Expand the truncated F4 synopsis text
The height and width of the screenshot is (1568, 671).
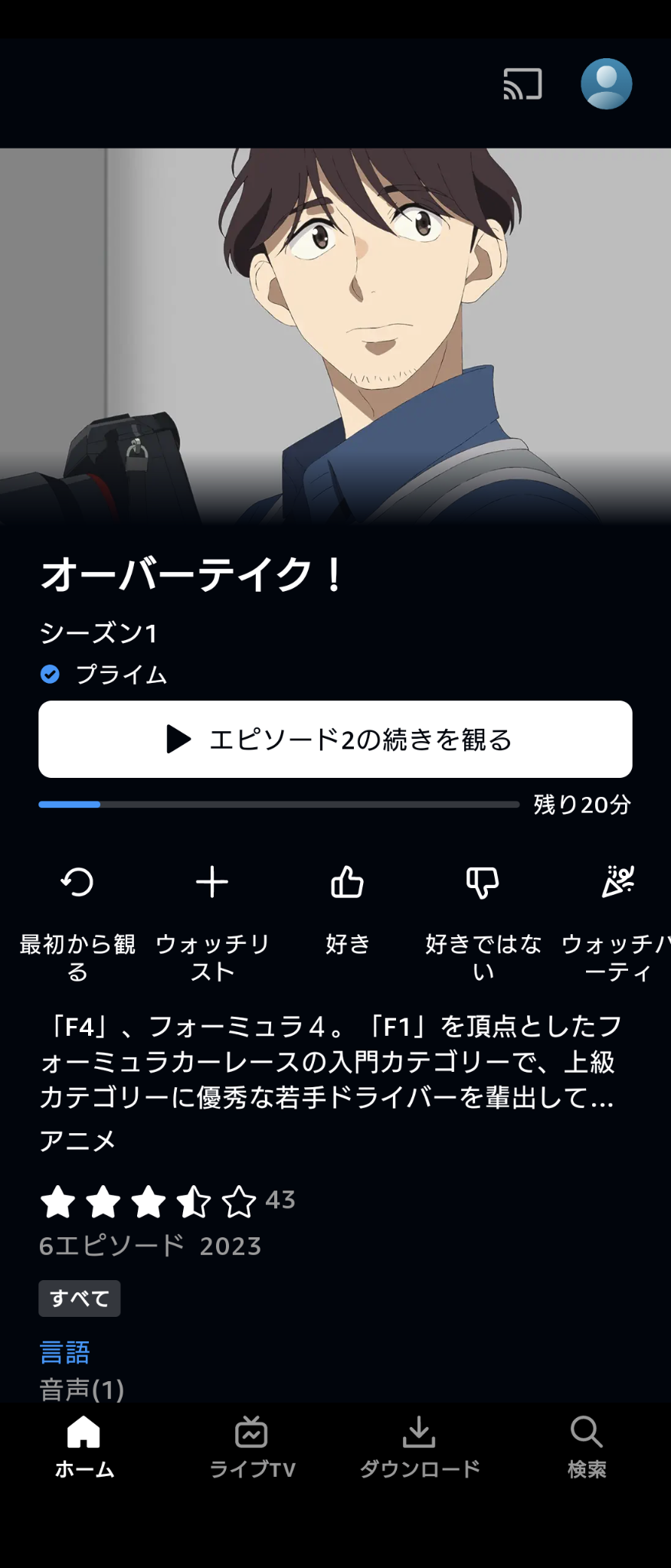coord(329,1062)
